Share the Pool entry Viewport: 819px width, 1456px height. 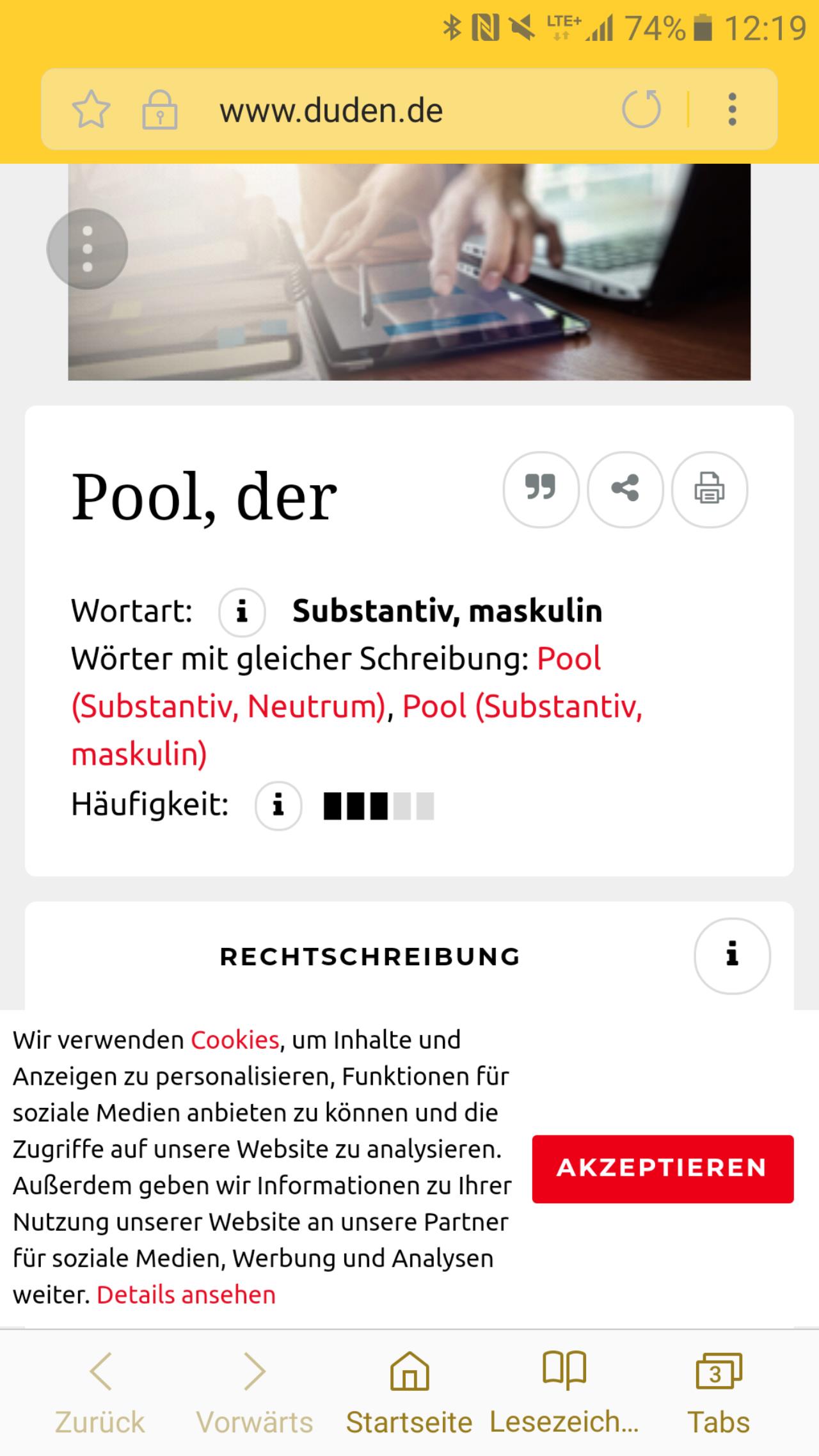tap(625, 490)
